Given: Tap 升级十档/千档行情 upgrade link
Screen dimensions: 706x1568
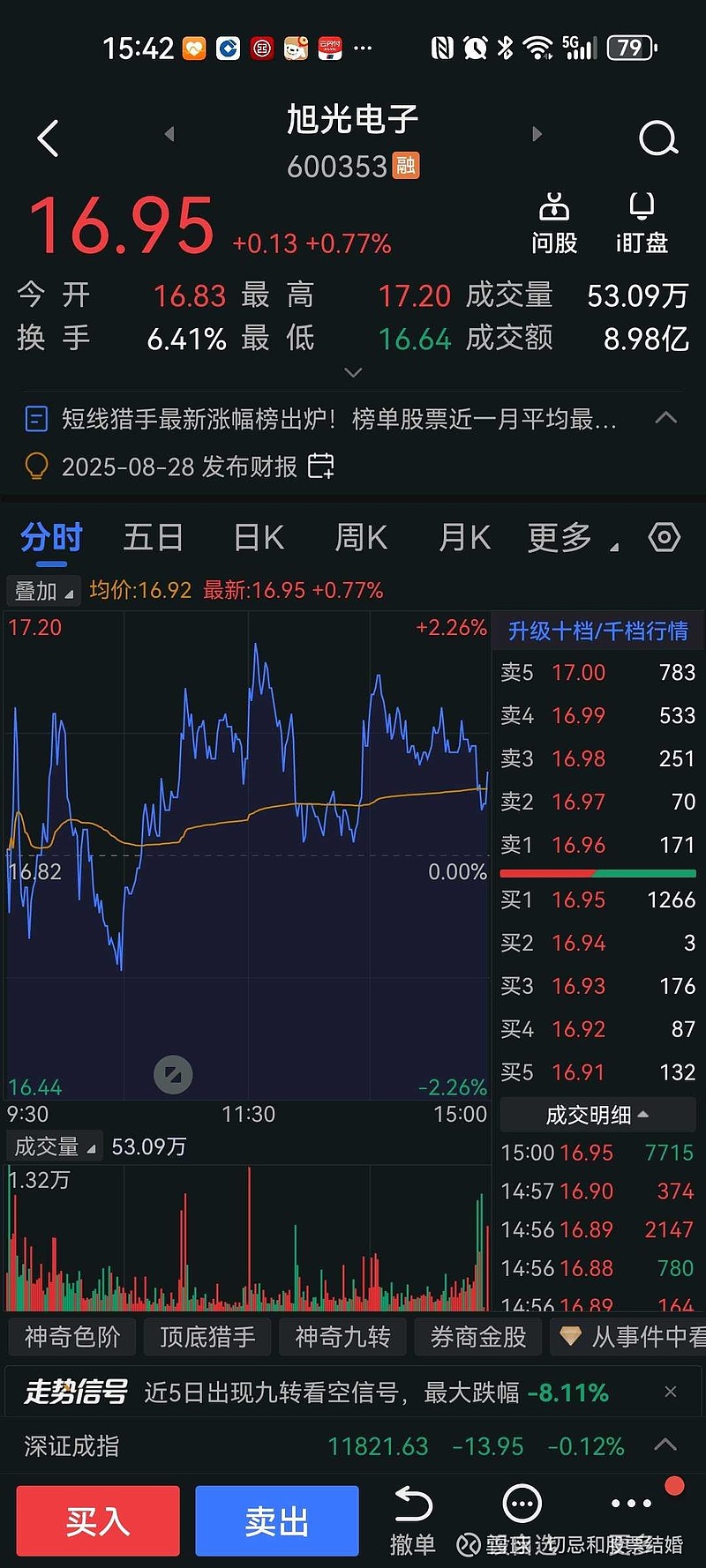Looking at the screenshot, I should pyautogui.click(x=597, y=631).
